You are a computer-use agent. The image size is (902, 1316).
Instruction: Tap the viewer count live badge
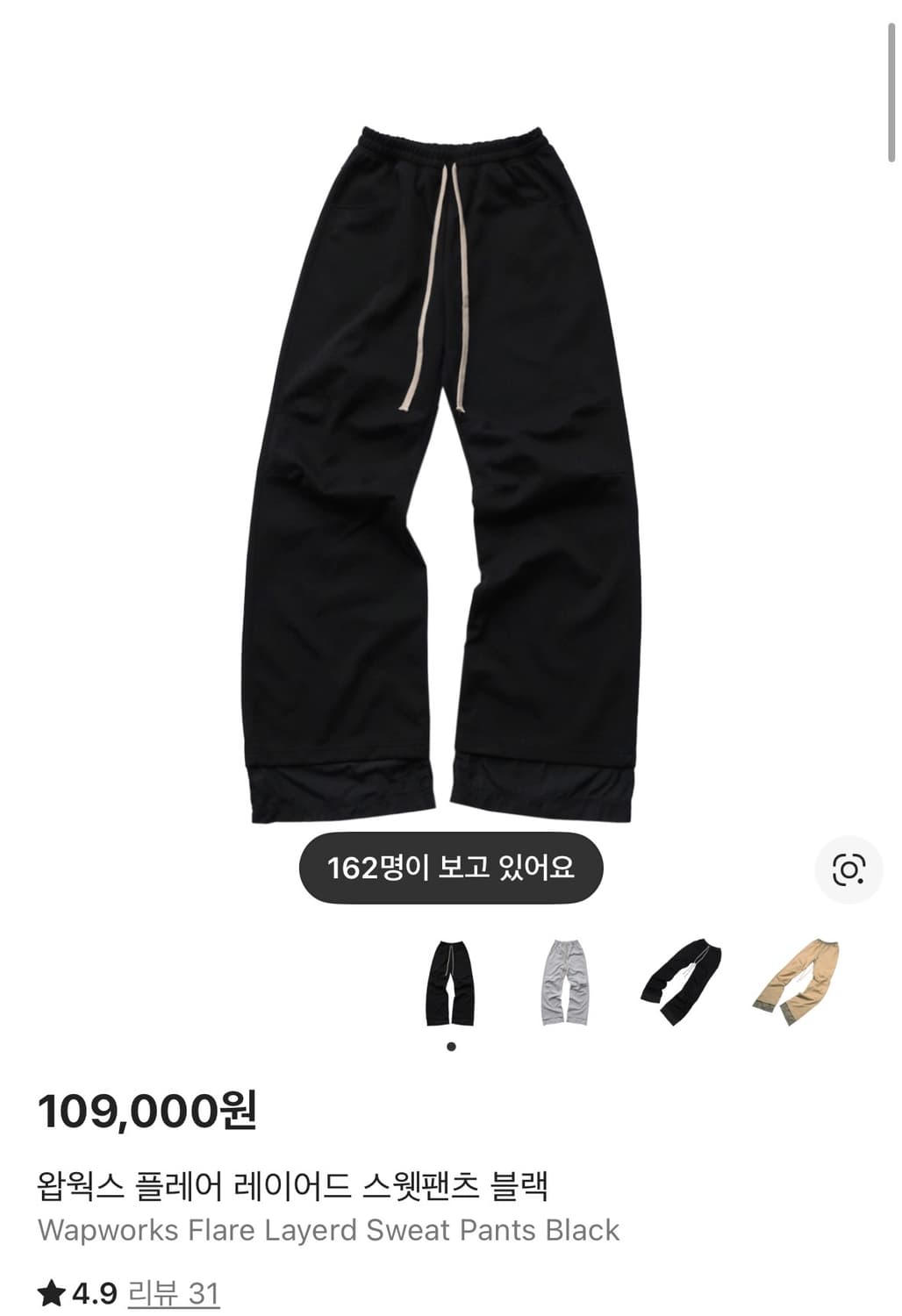(451, 868)
